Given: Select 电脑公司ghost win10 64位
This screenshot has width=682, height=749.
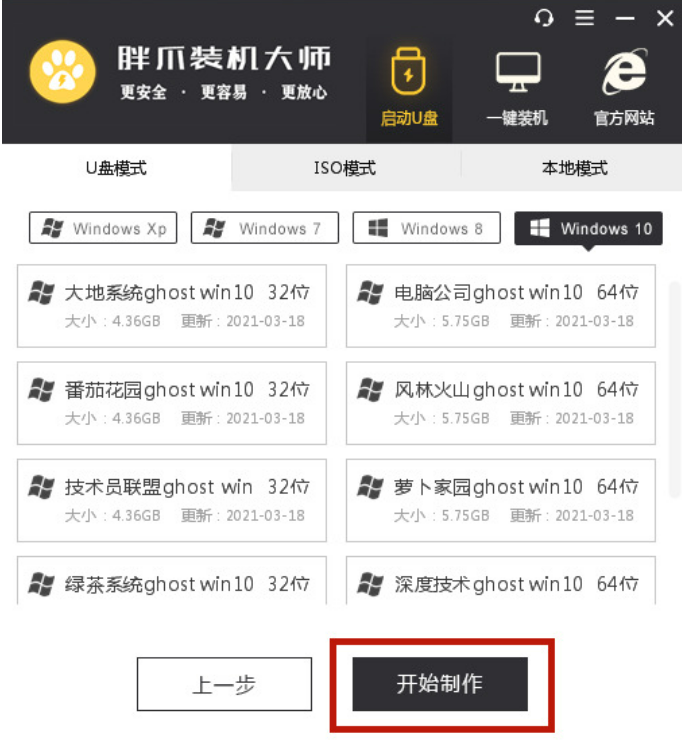Looking at the screenshot, I should (x=500, y=305).
